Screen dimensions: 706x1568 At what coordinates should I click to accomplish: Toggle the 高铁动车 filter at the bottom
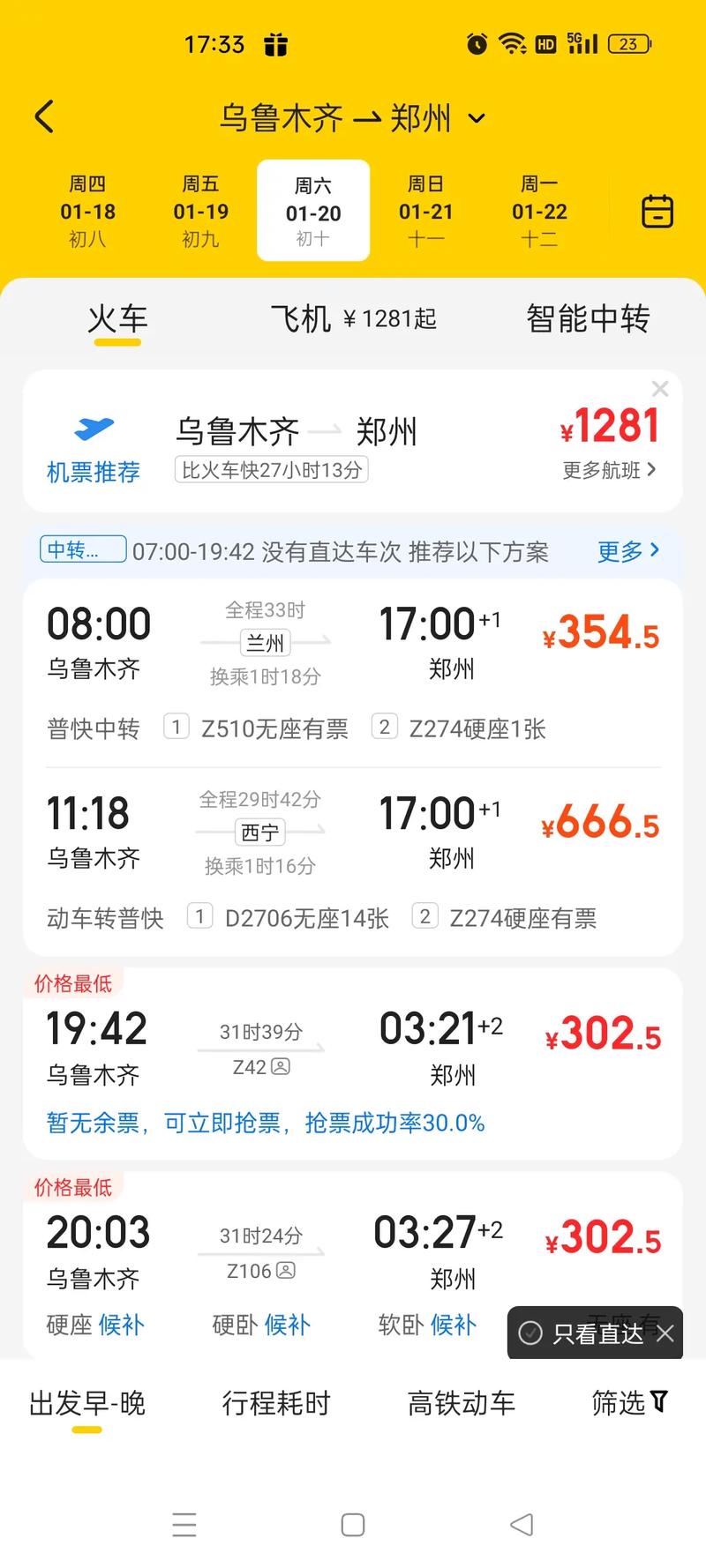point(462,1403)
